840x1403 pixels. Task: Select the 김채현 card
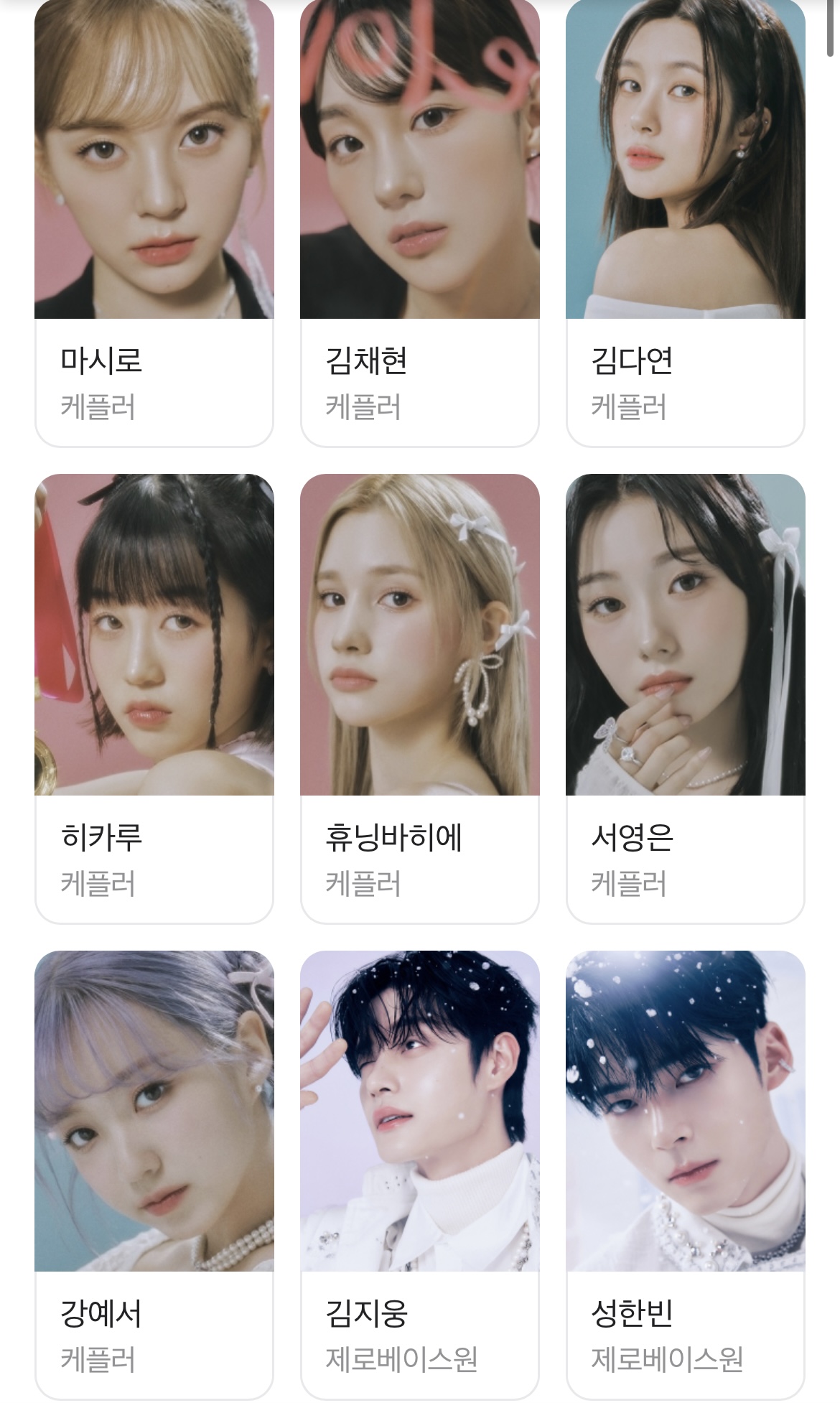[x=419, y=223]
